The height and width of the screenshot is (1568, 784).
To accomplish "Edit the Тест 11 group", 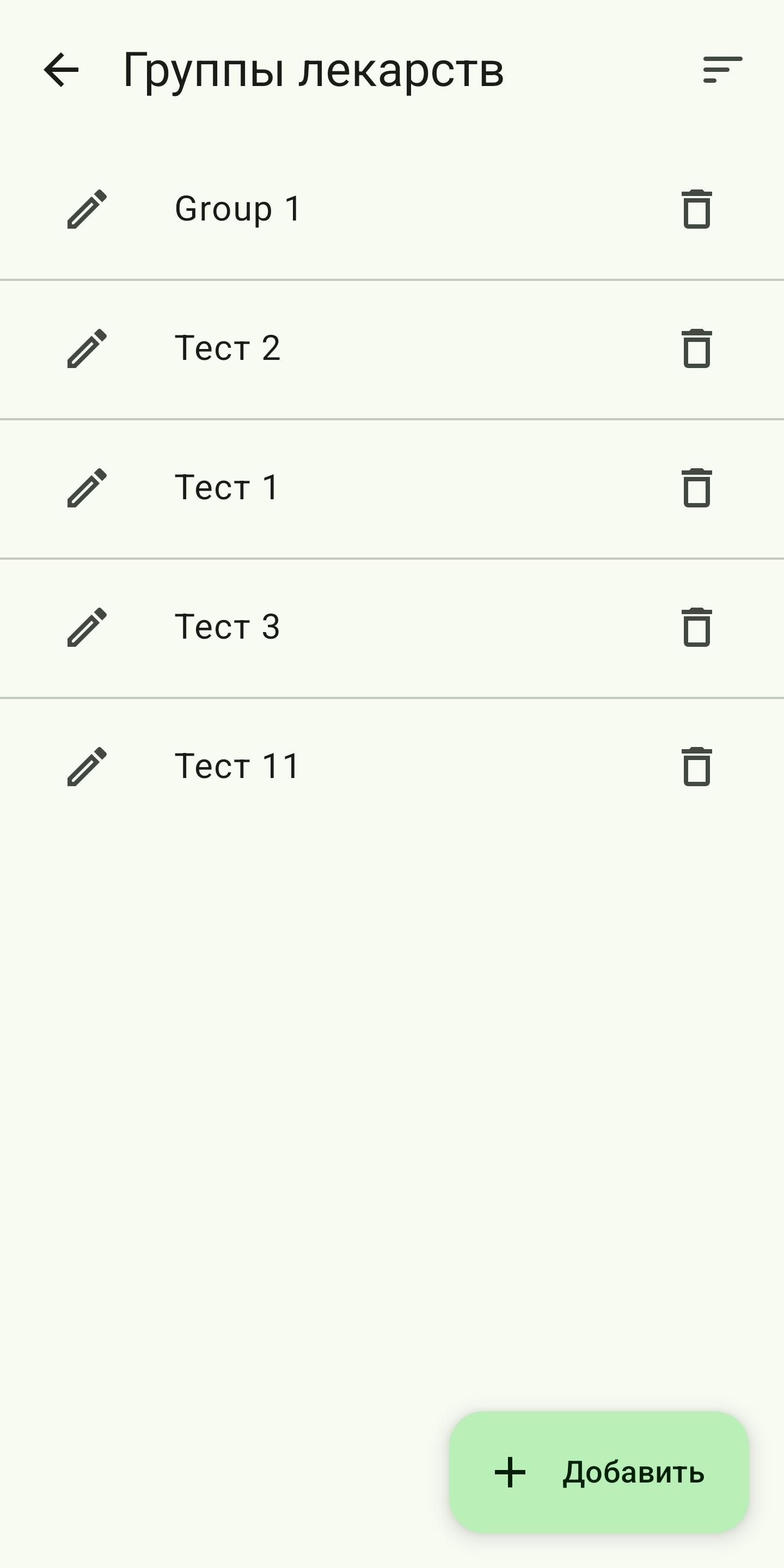I will point(87,767).
